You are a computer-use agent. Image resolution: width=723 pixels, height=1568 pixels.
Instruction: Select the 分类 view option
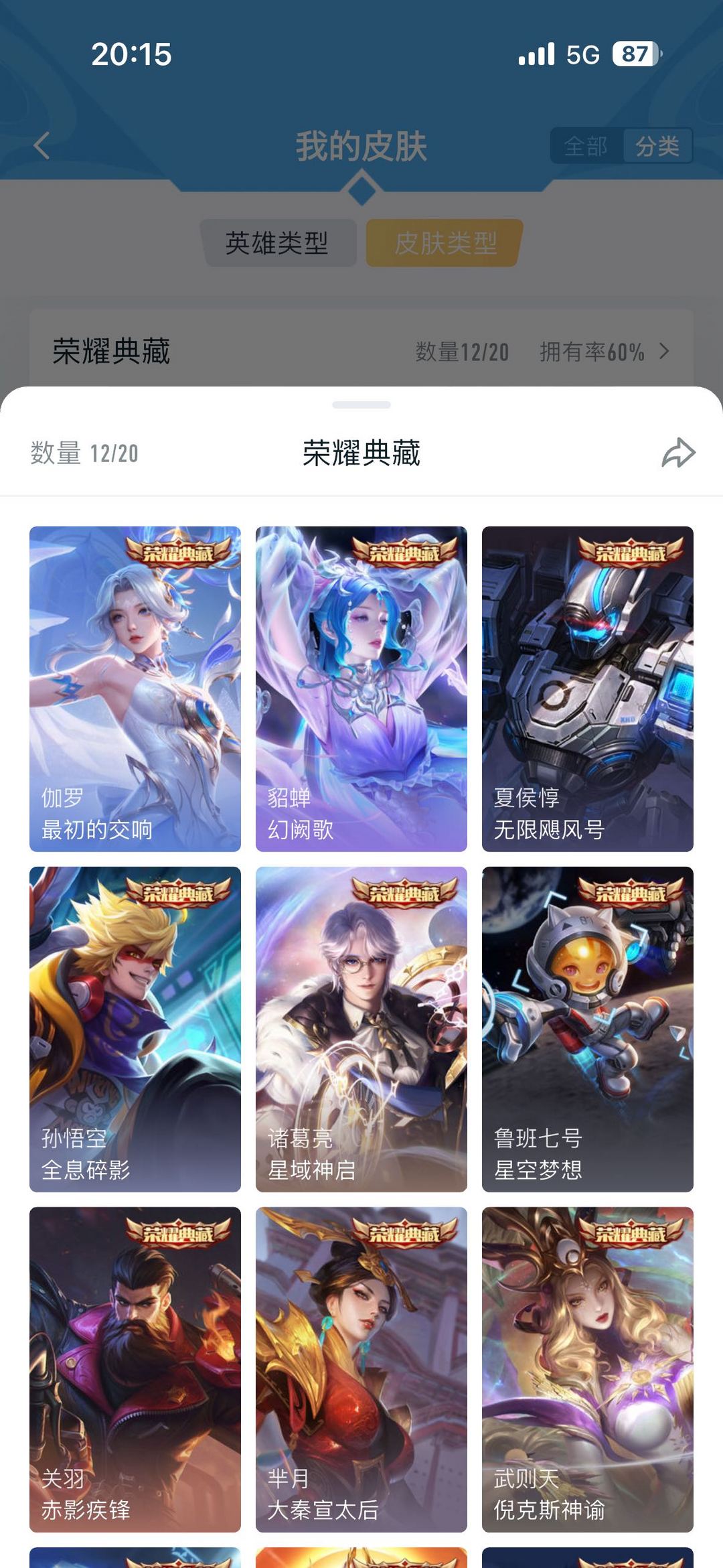pyautogui.click(x=657, y=146)
